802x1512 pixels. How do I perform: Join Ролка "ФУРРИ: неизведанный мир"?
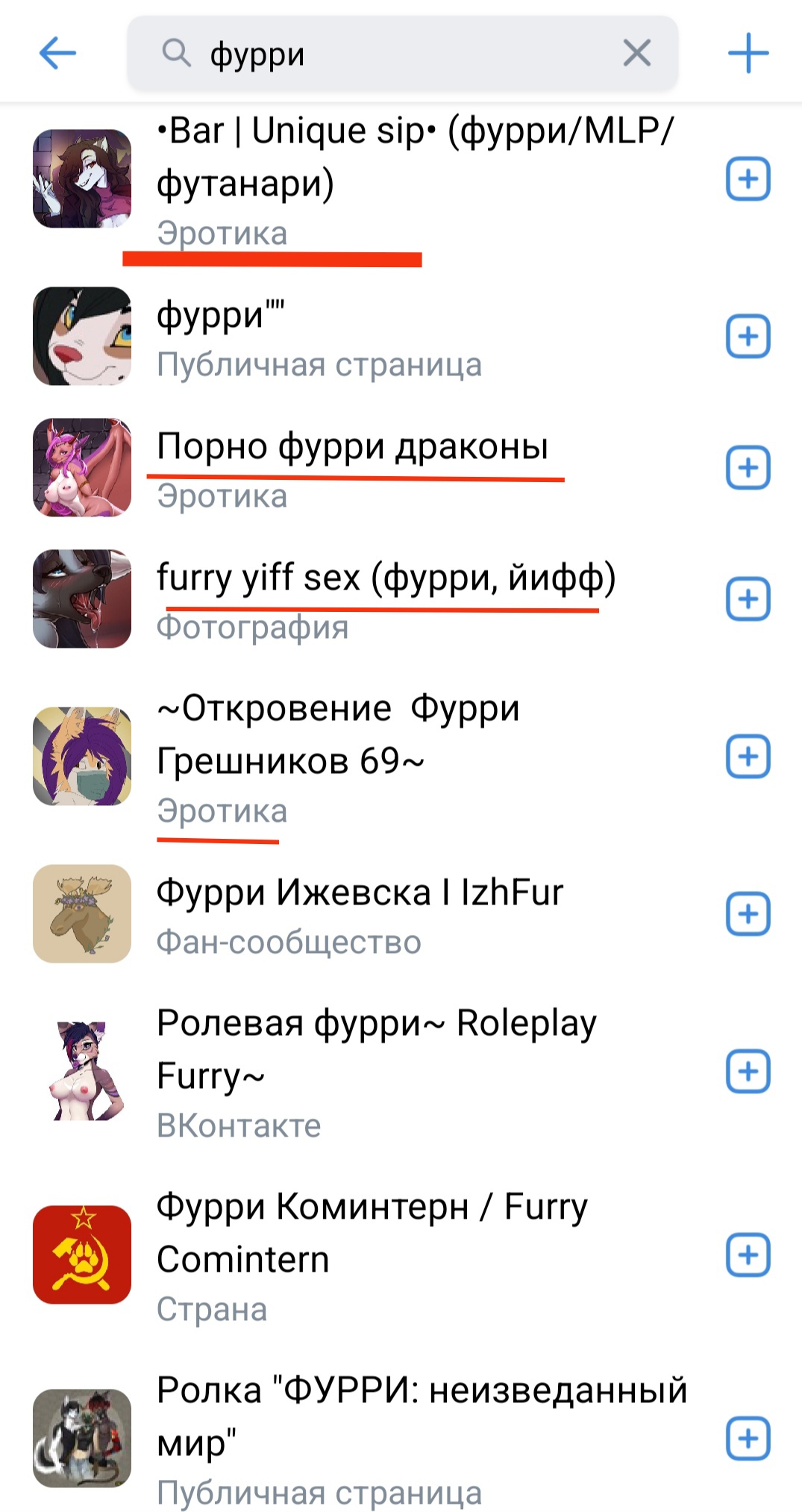pyautogui.click(x=748, y=1438)
